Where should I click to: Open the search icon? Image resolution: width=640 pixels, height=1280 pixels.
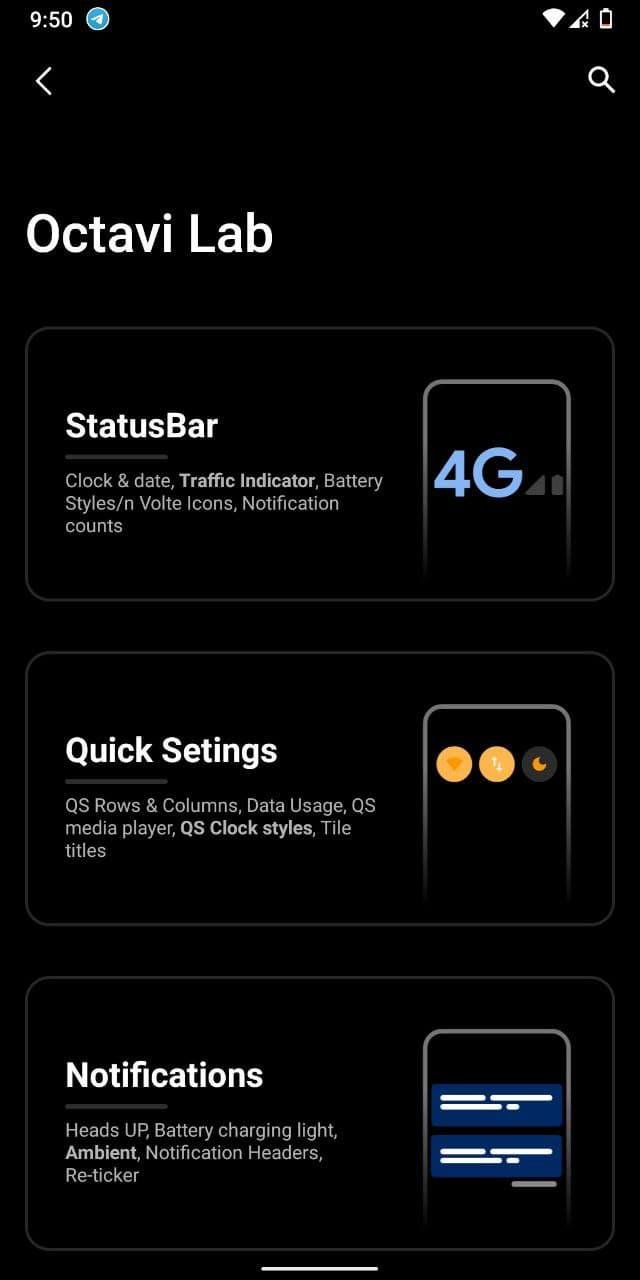click(600, 80)
